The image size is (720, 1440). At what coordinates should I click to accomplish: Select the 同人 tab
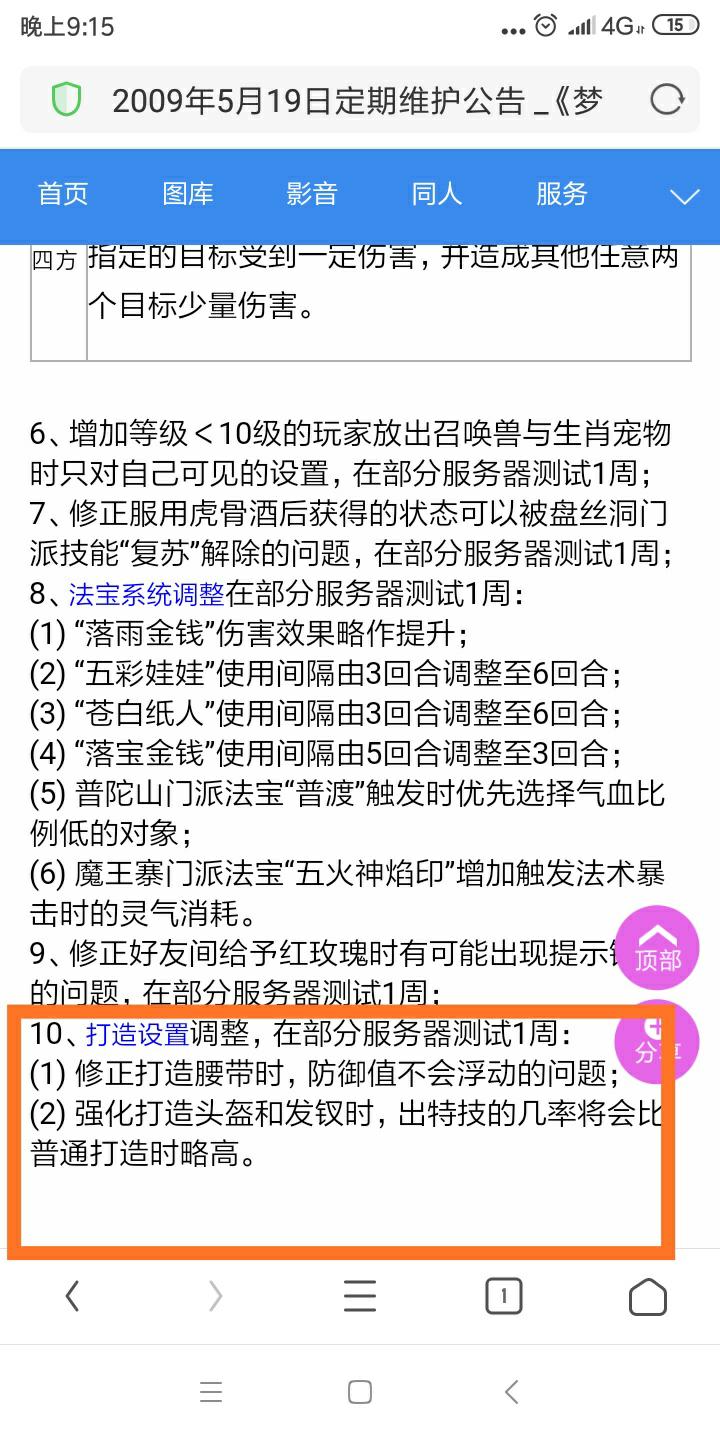(437, 194)
